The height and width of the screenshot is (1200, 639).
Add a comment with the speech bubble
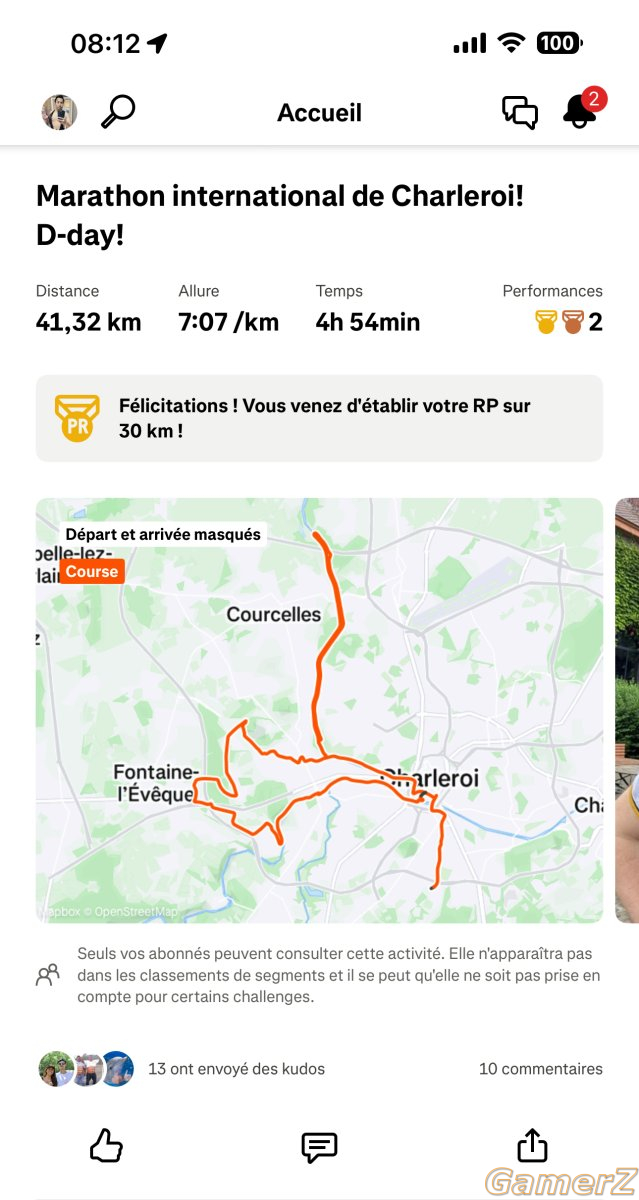[319, 1146]
